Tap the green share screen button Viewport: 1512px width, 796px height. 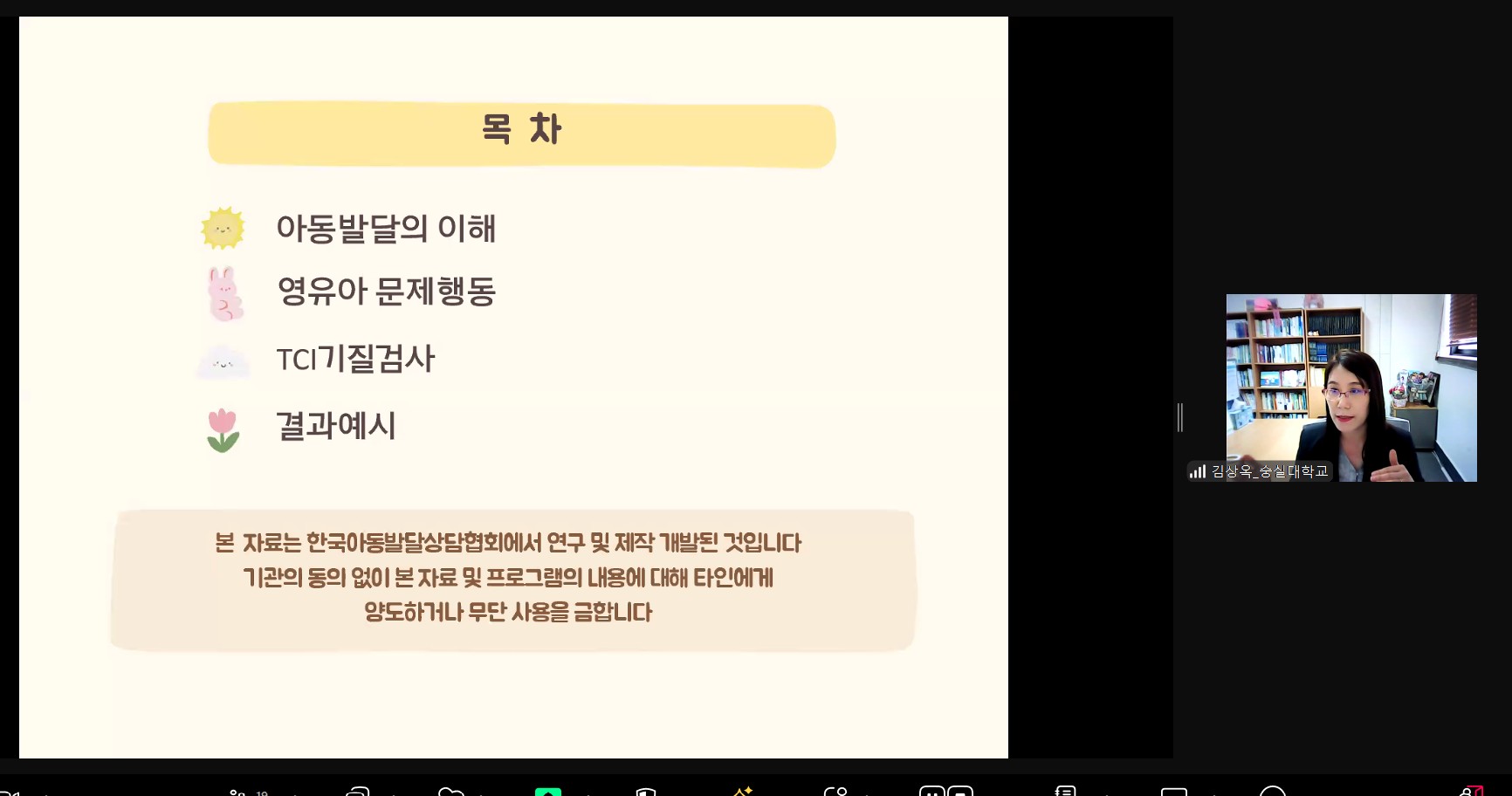tap(547, 792)
